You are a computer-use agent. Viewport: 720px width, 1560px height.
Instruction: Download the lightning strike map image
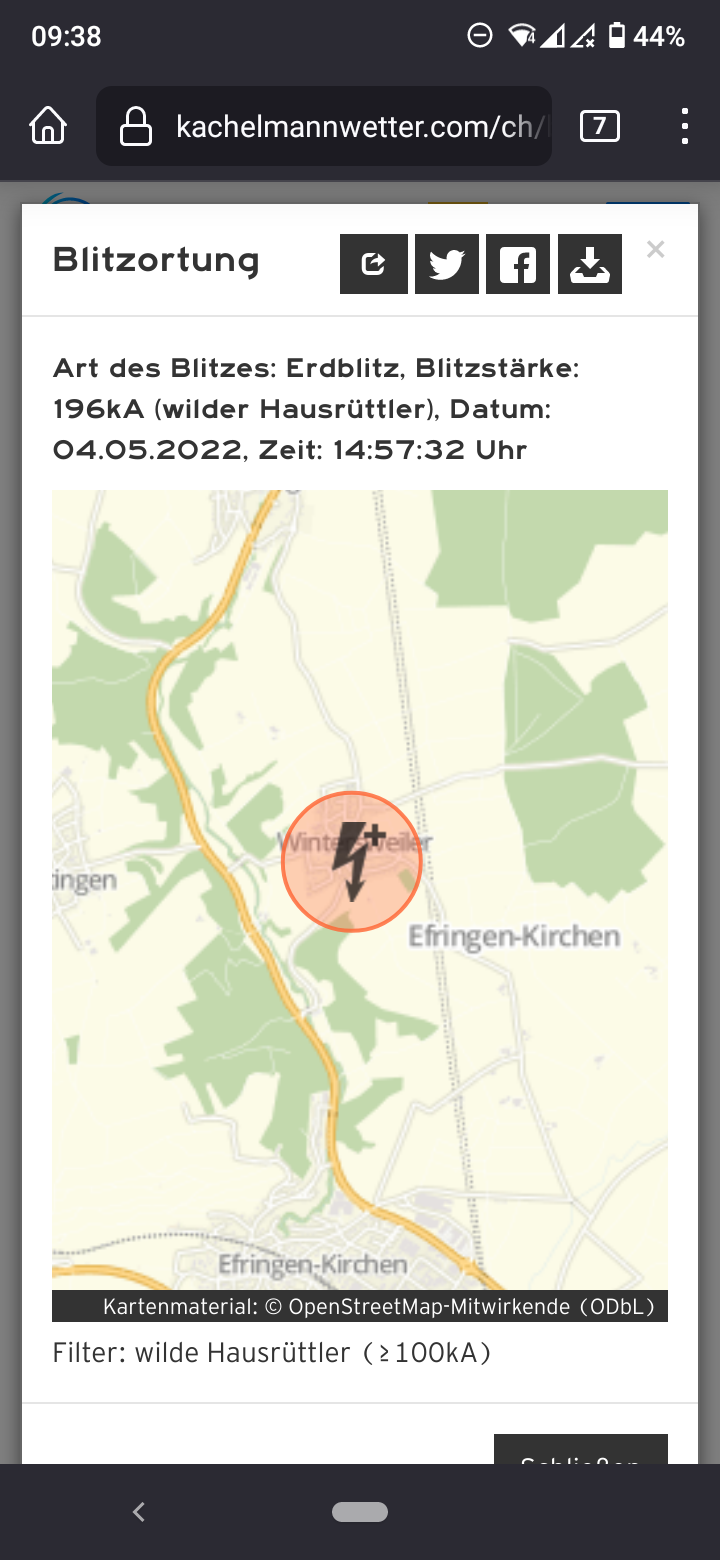(x=590, y=264)
